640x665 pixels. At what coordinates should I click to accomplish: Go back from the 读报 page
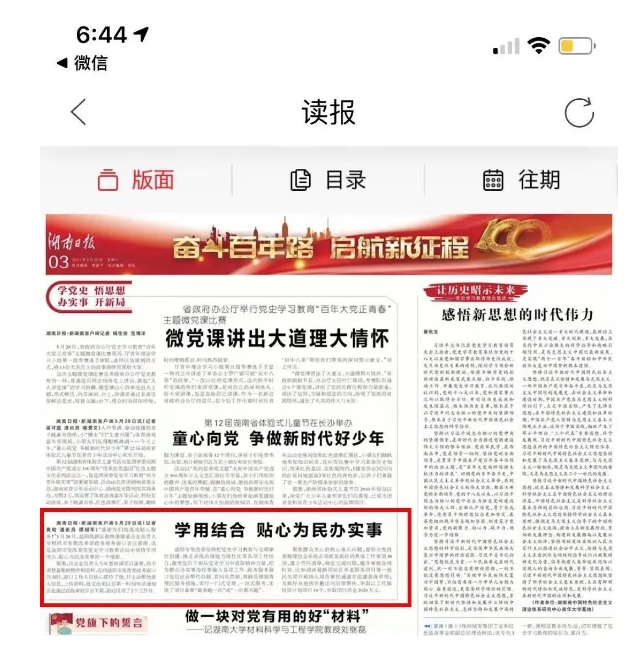[x=79, y=113]
